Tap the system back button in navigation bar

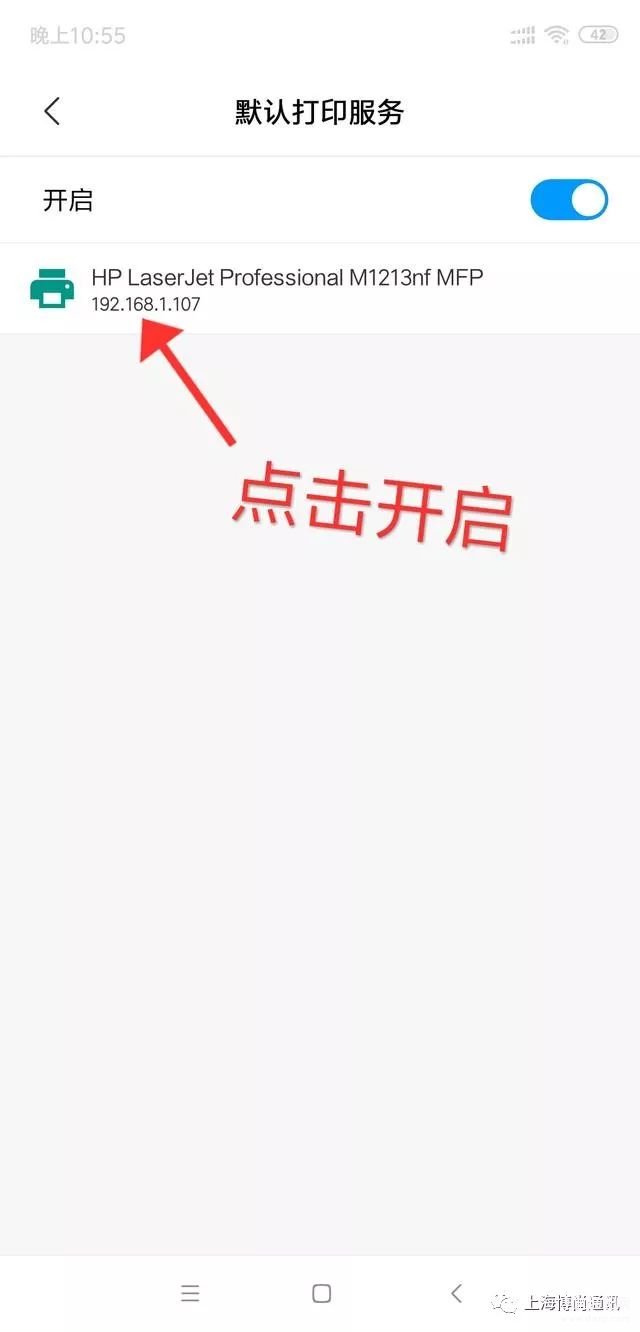(x=456, y=1293)
